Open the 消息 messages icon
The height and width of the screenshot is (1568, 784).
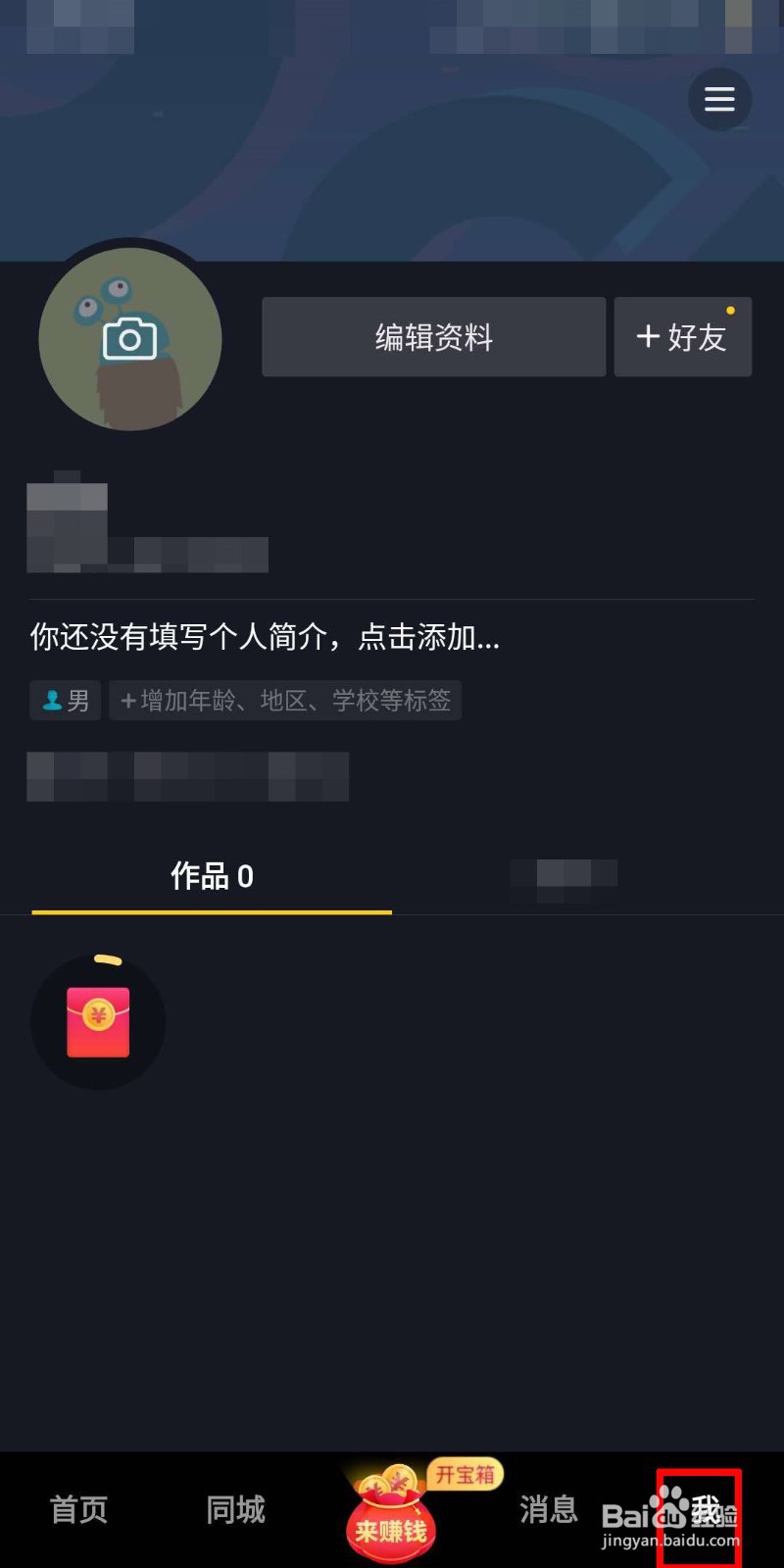coord(549,1509)
